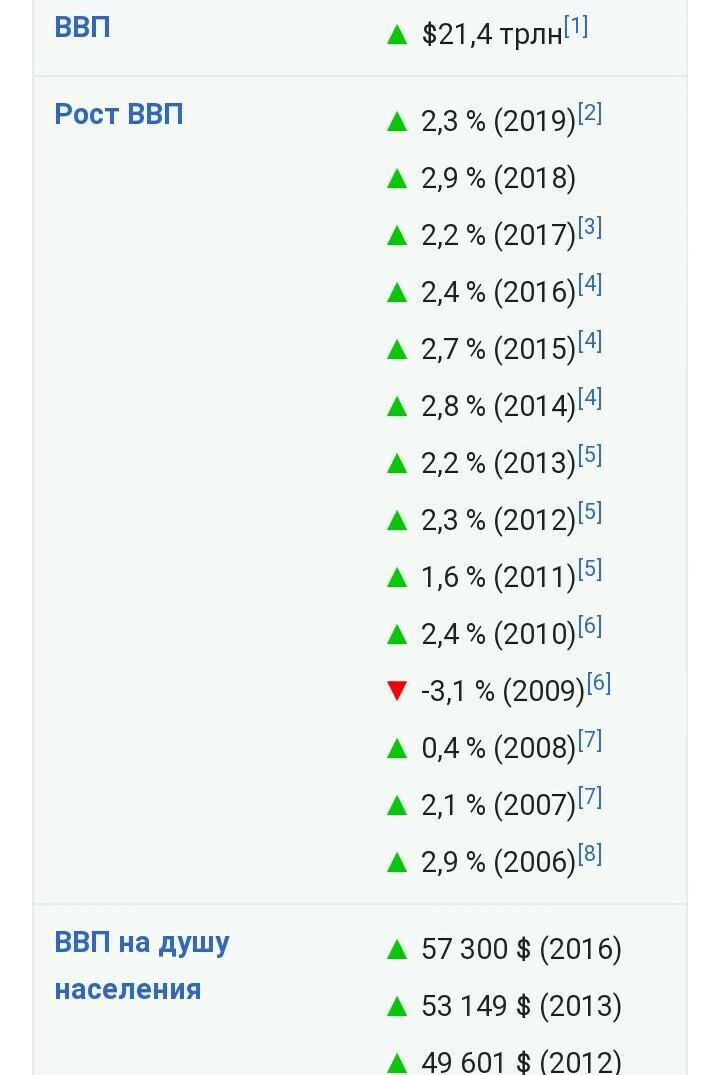Open the ВВП на душу населения link

coord(142,966)
